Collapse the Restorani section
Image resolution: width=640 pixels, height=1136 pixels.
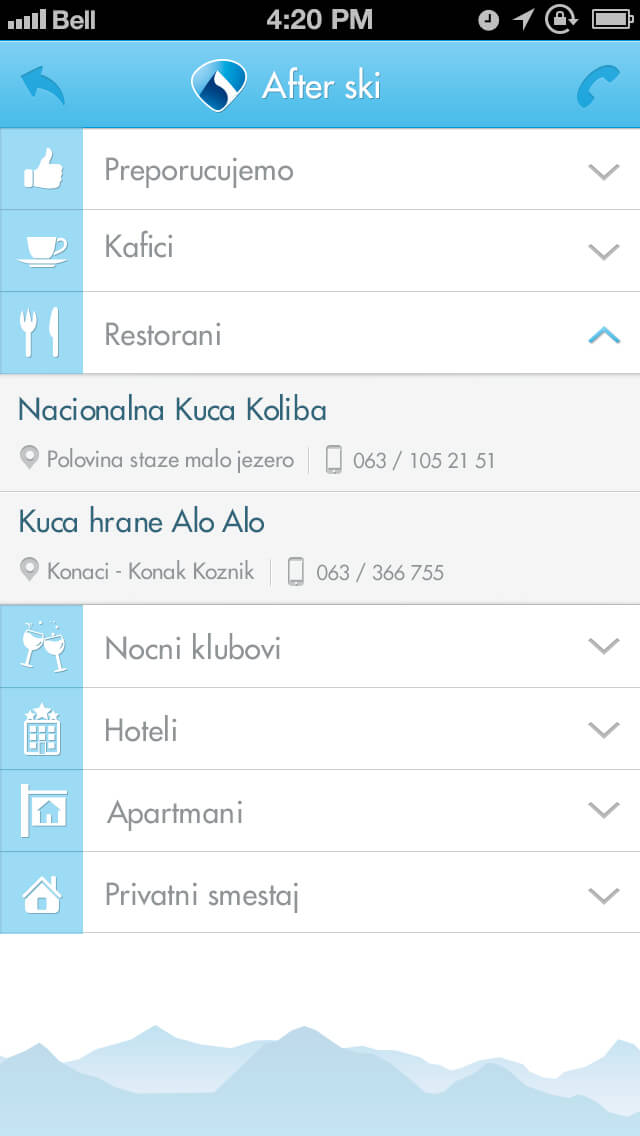[320, 333]
